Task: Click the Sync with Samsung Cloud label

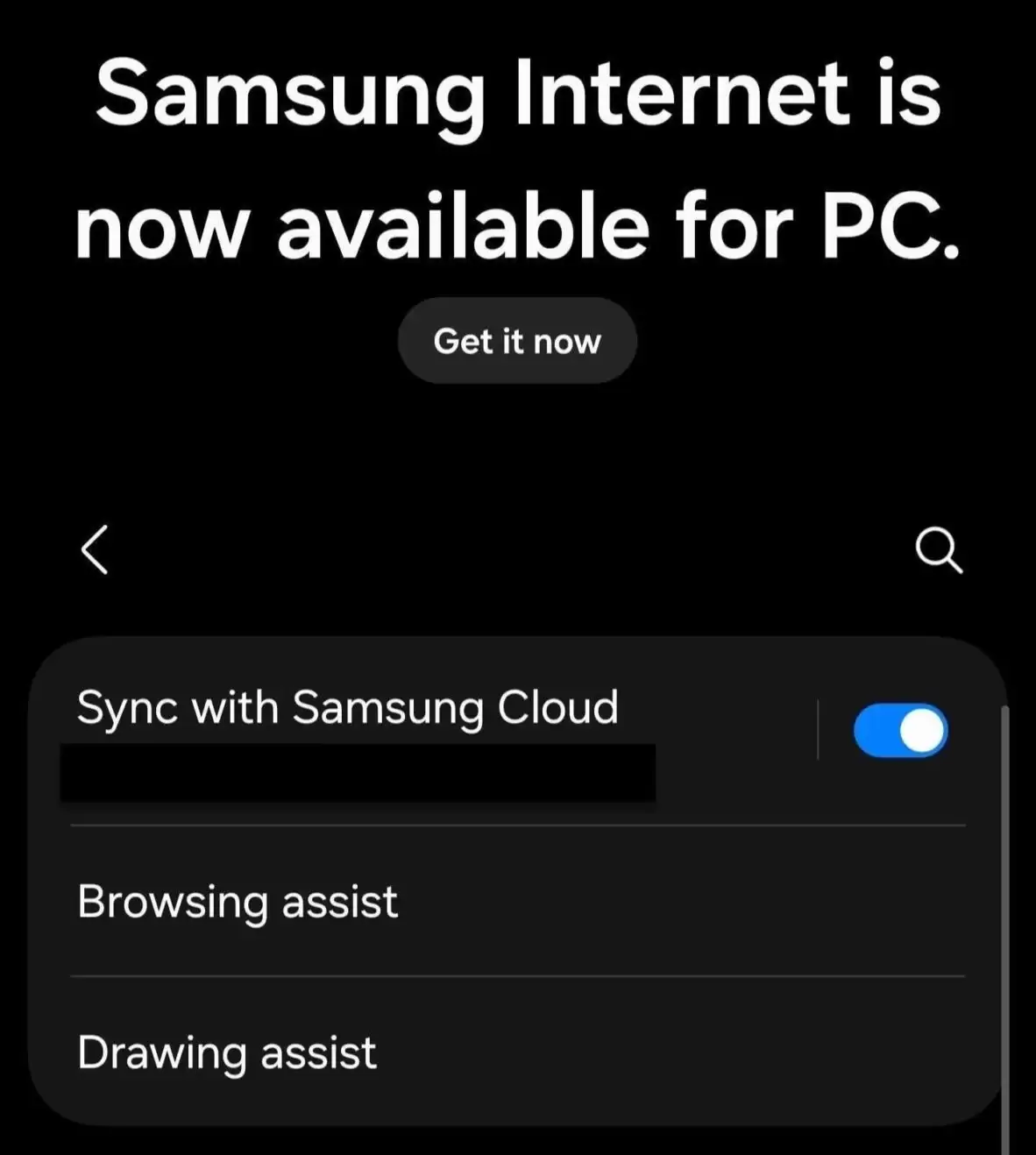Action: tap(348, 708)
